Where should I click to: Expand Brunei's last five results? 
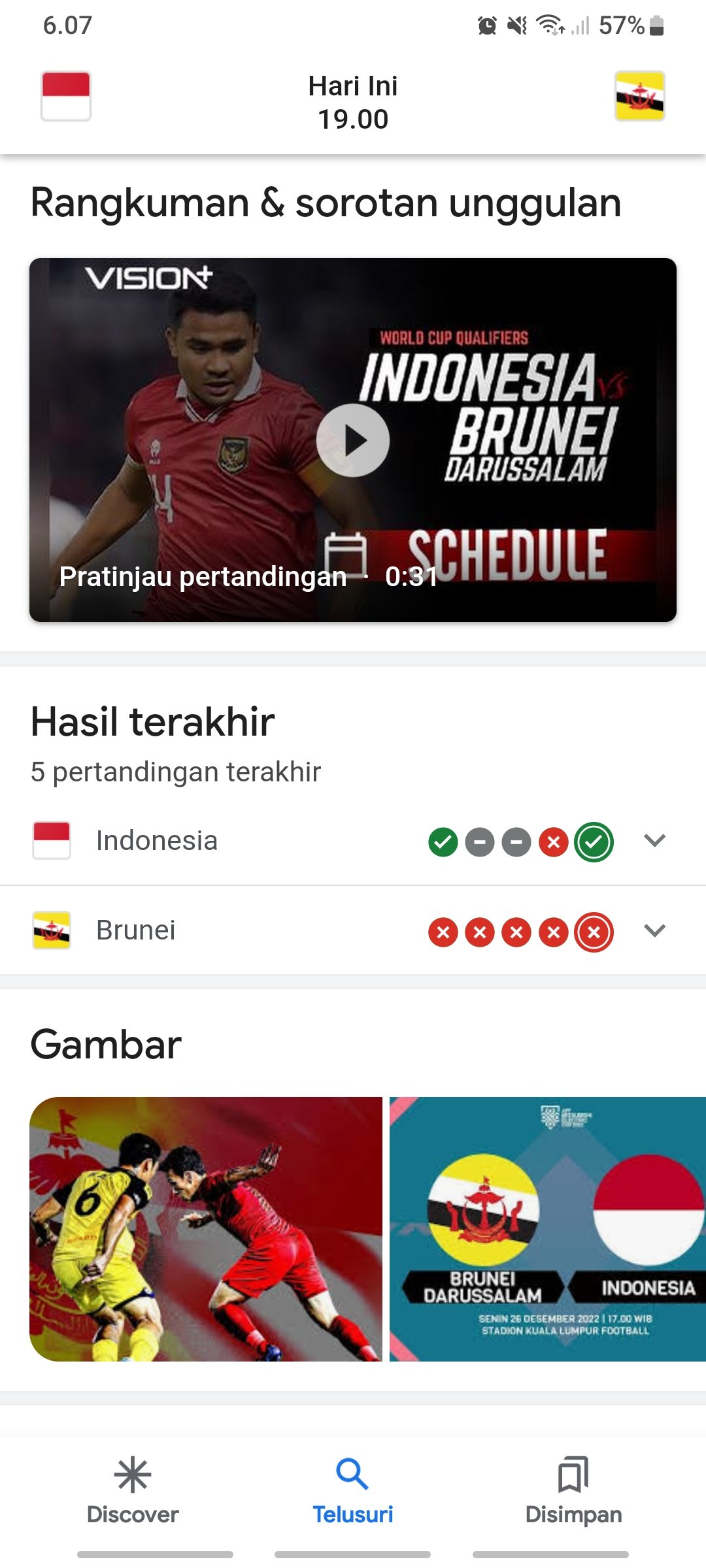click(654, 930)
